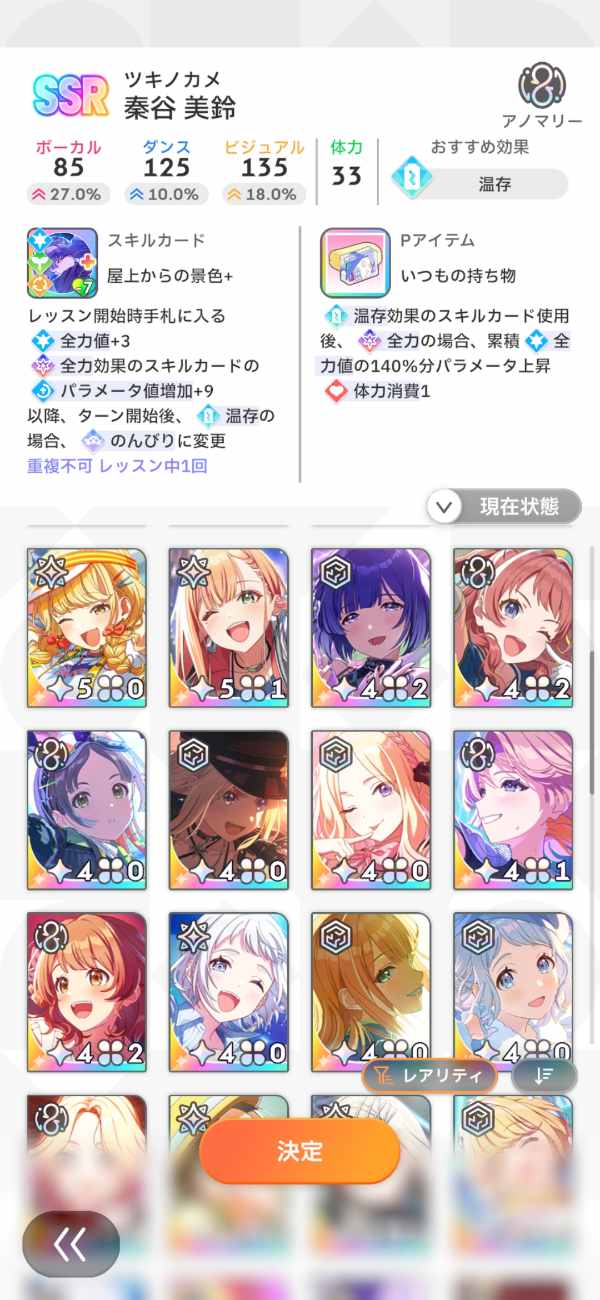Screen dimensions: 600x1300
Task: Expand the 現在状態 dropdown
Action: tap(504, 506)
